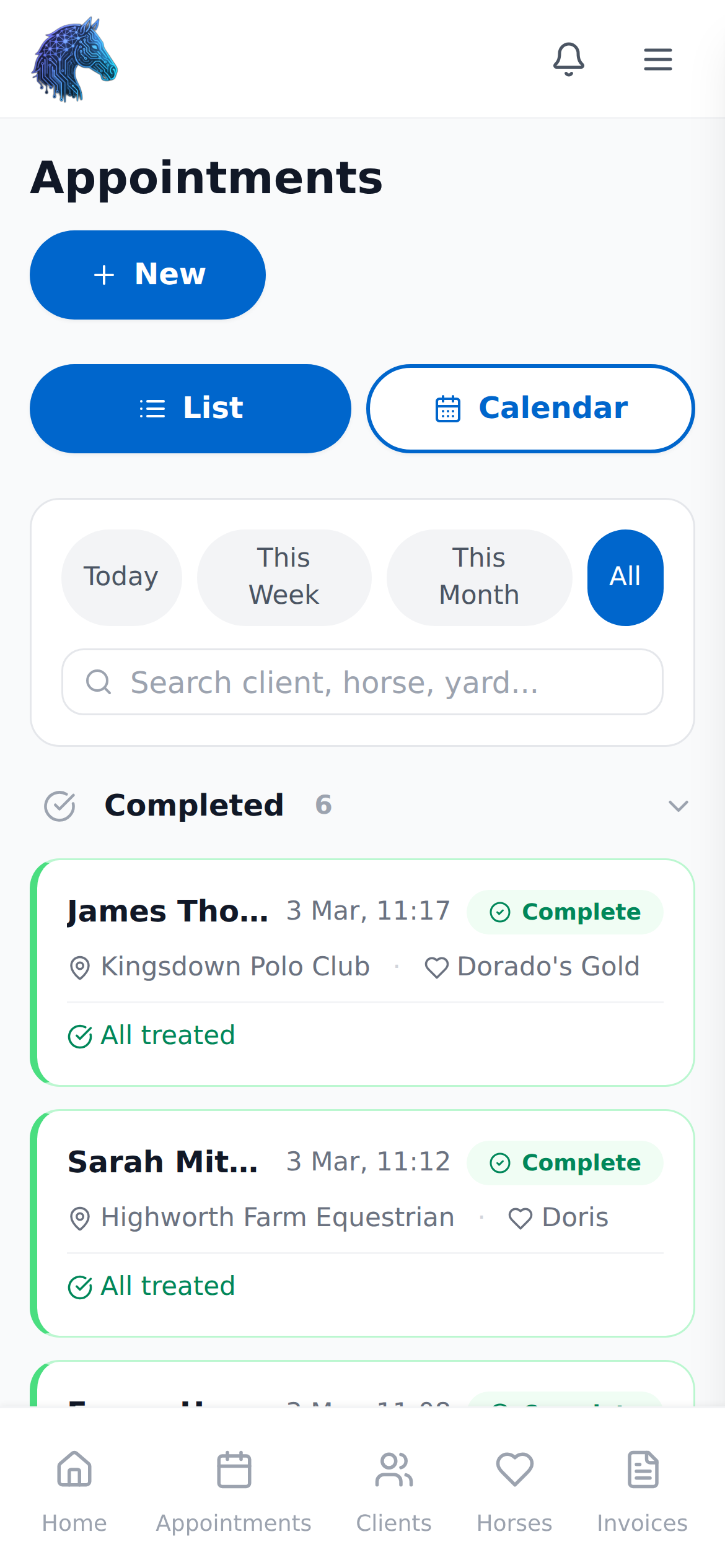Collapse the Completed appointments section
This screenshot has height=1568, width=725.
(x=678, y=806)
